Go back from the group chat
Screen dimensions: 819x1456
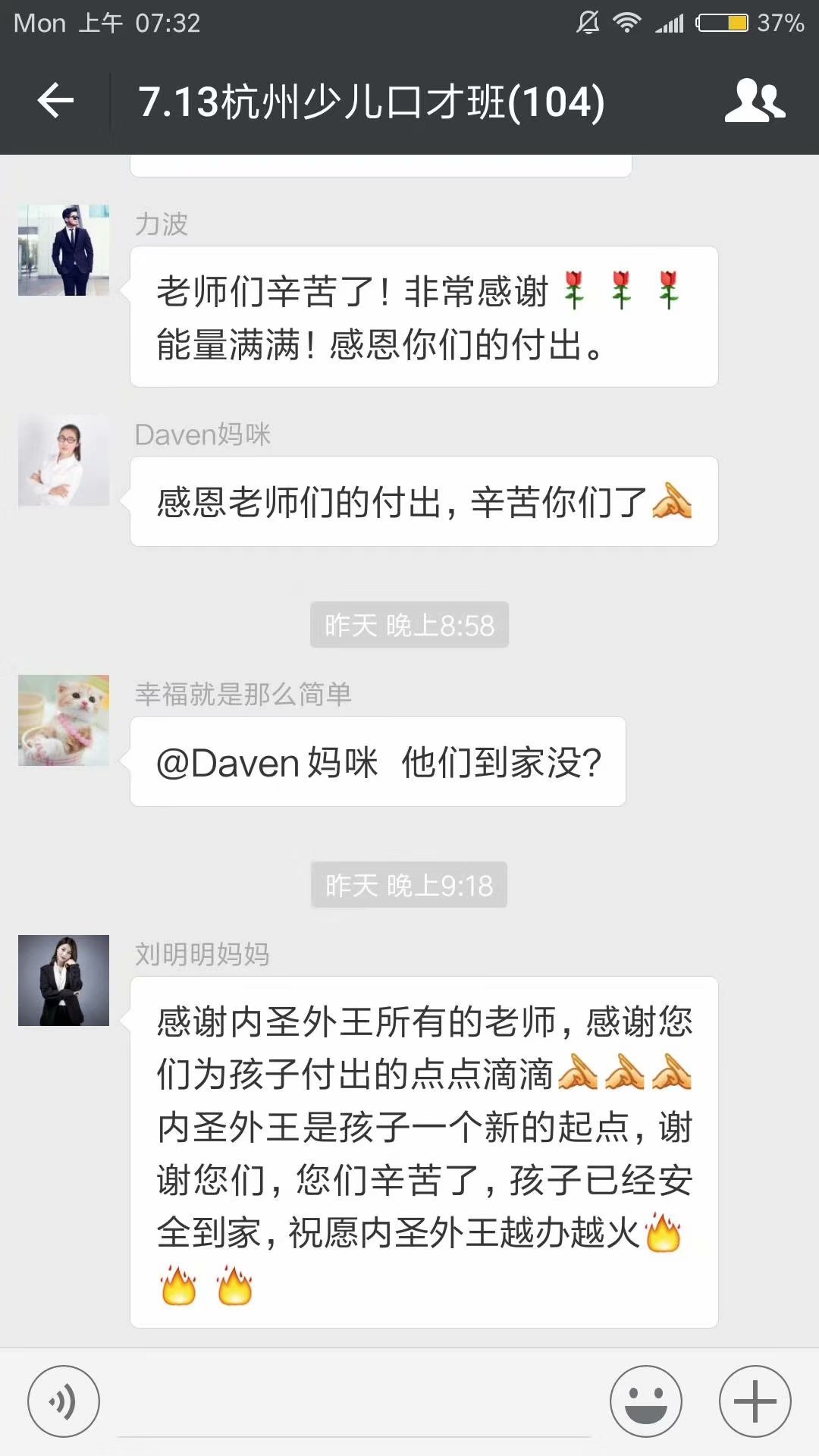(x=55, y=101)
